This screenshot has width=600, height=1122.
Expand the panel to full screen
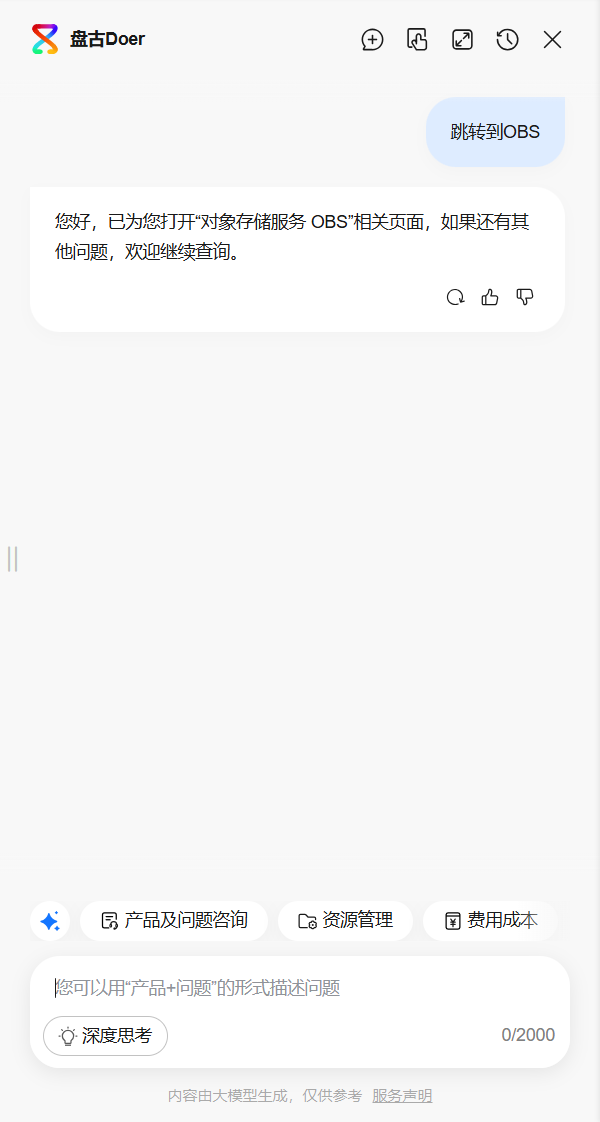(x=463, y=39)
